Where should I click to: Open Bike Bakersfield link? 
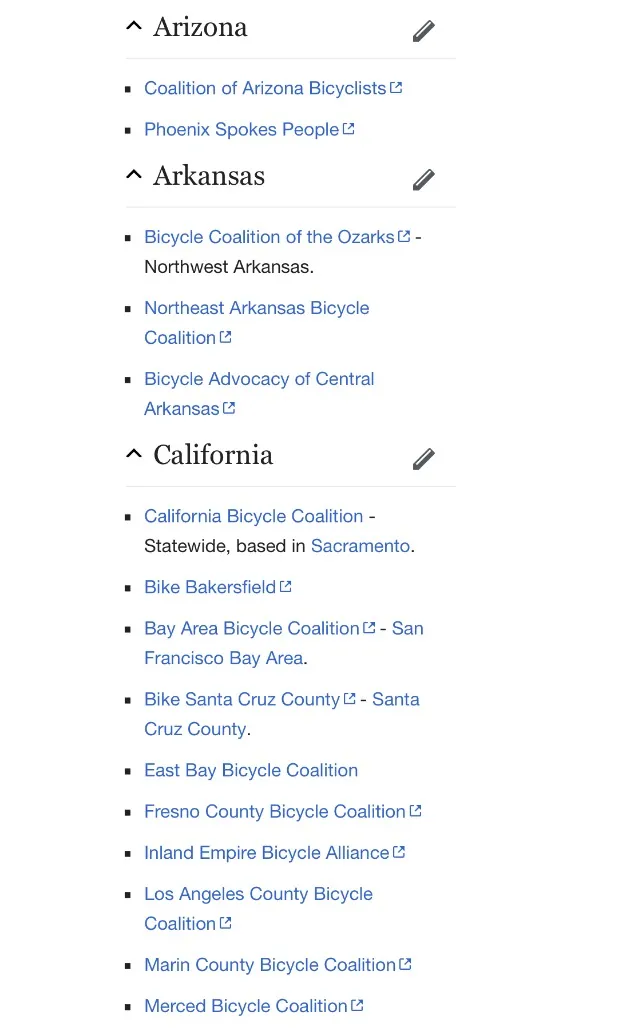[218, 587]
